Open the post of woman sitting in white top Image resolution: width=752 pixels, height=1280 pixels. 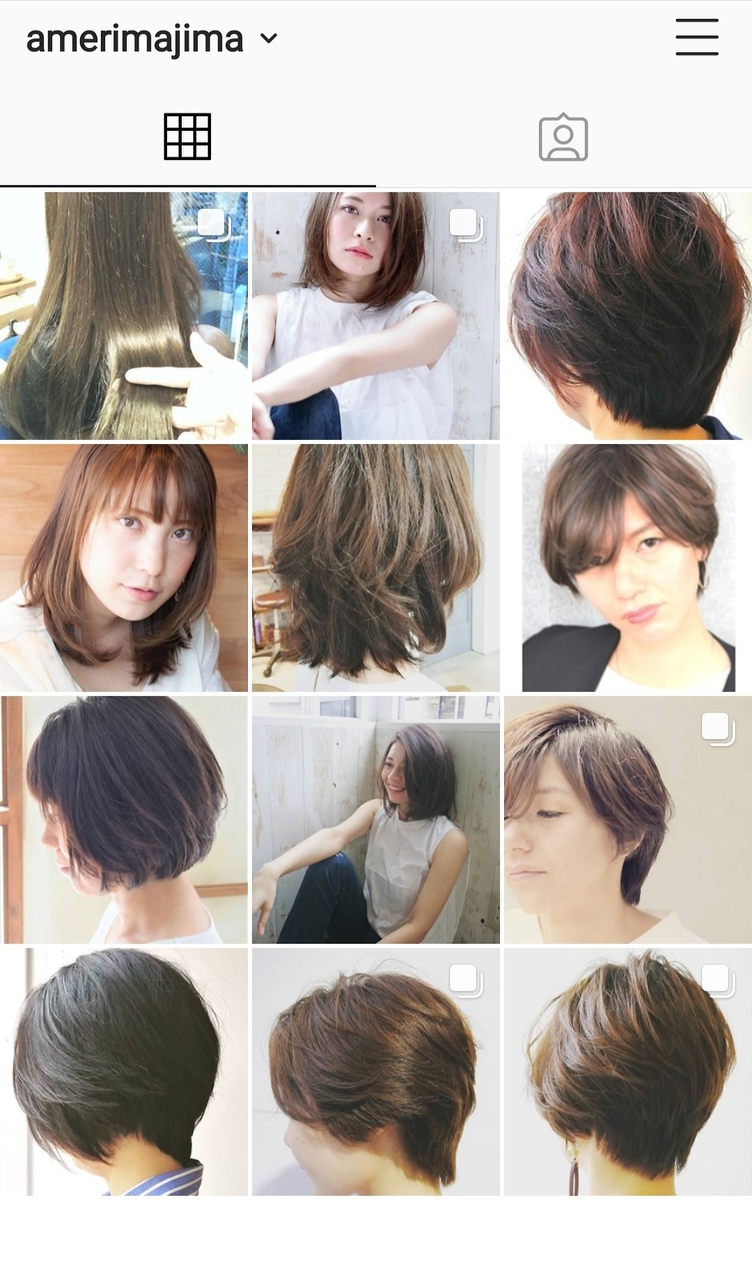point(375,316)
